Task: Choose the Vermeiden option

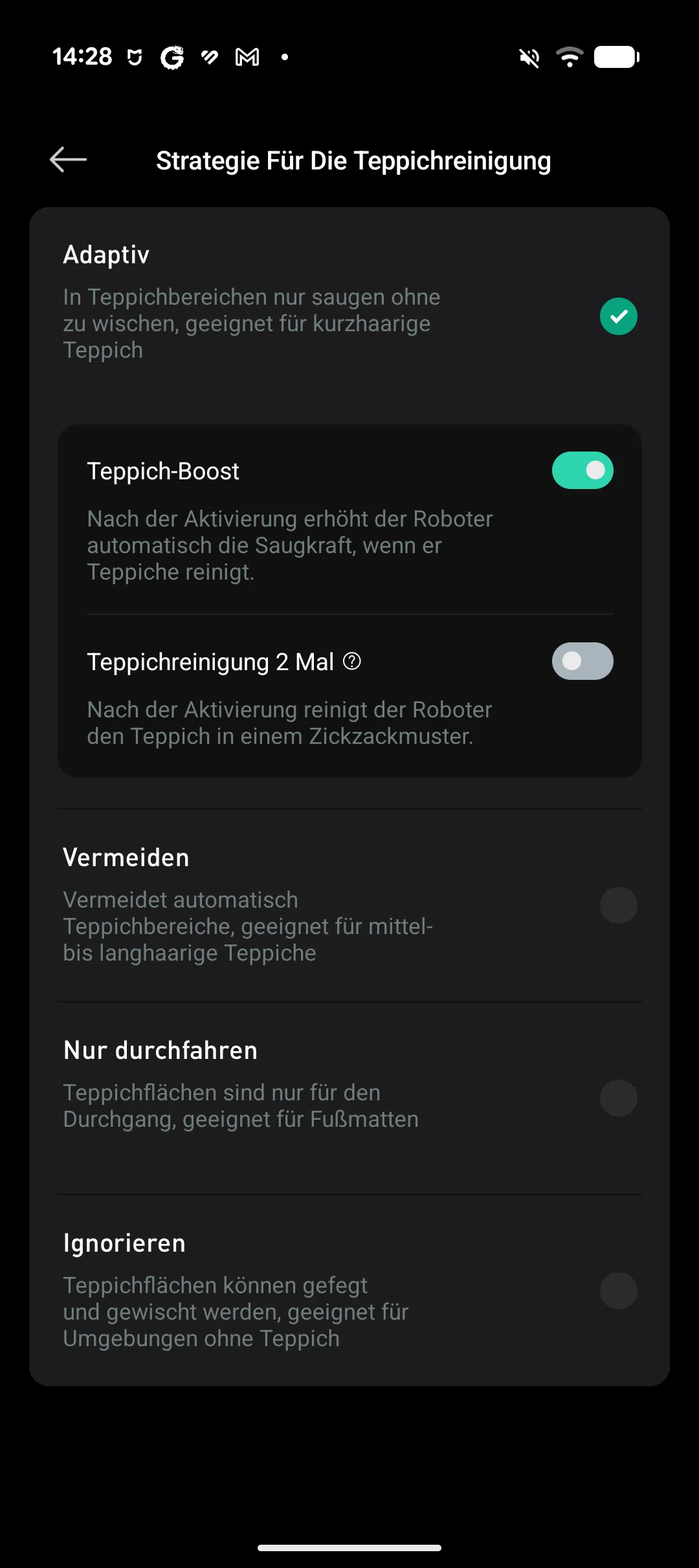Action: tap(618, 905)
